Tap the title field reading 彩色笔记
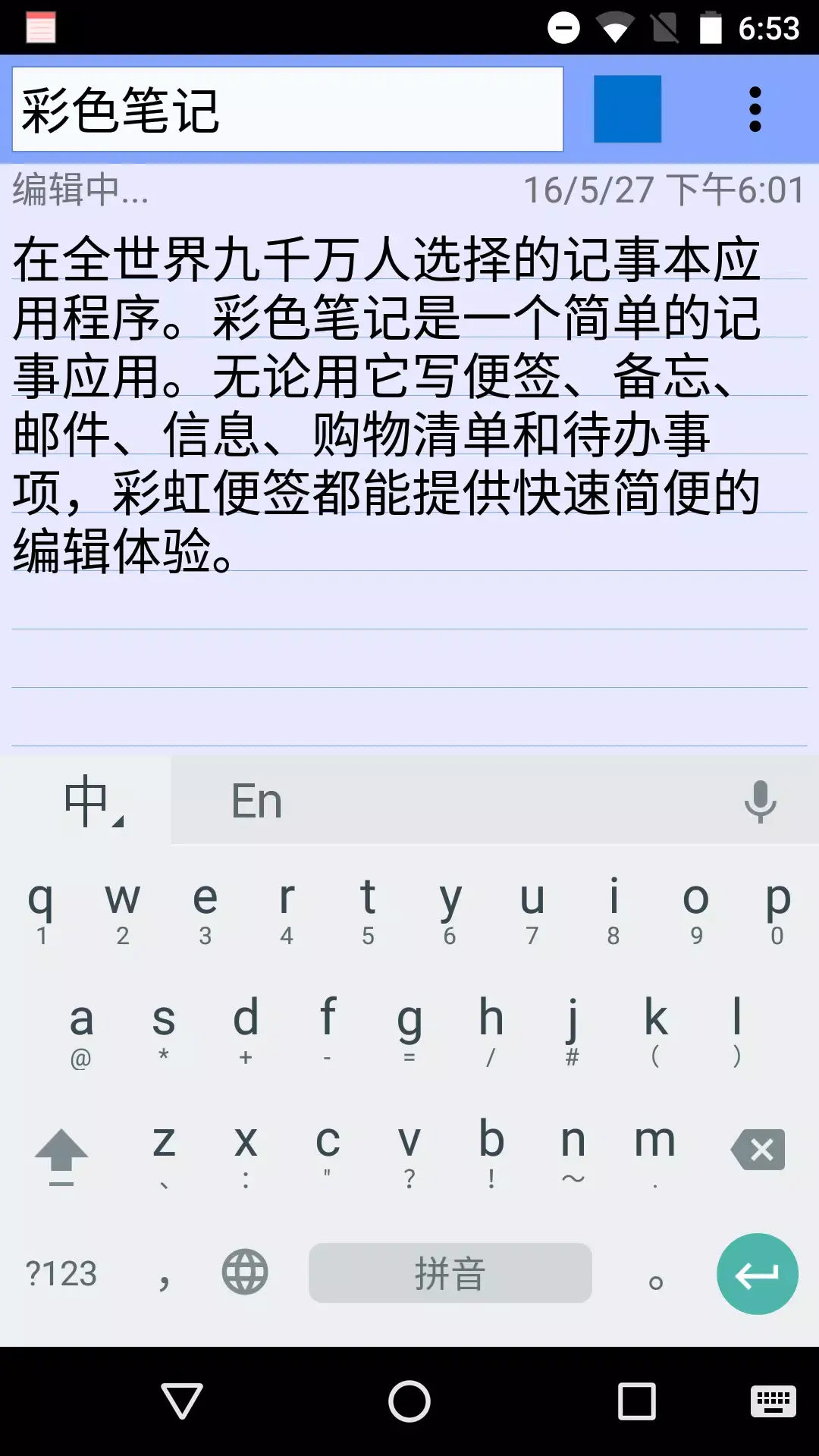This screenshot has height=1456, width=819. (x=287, y=108)
